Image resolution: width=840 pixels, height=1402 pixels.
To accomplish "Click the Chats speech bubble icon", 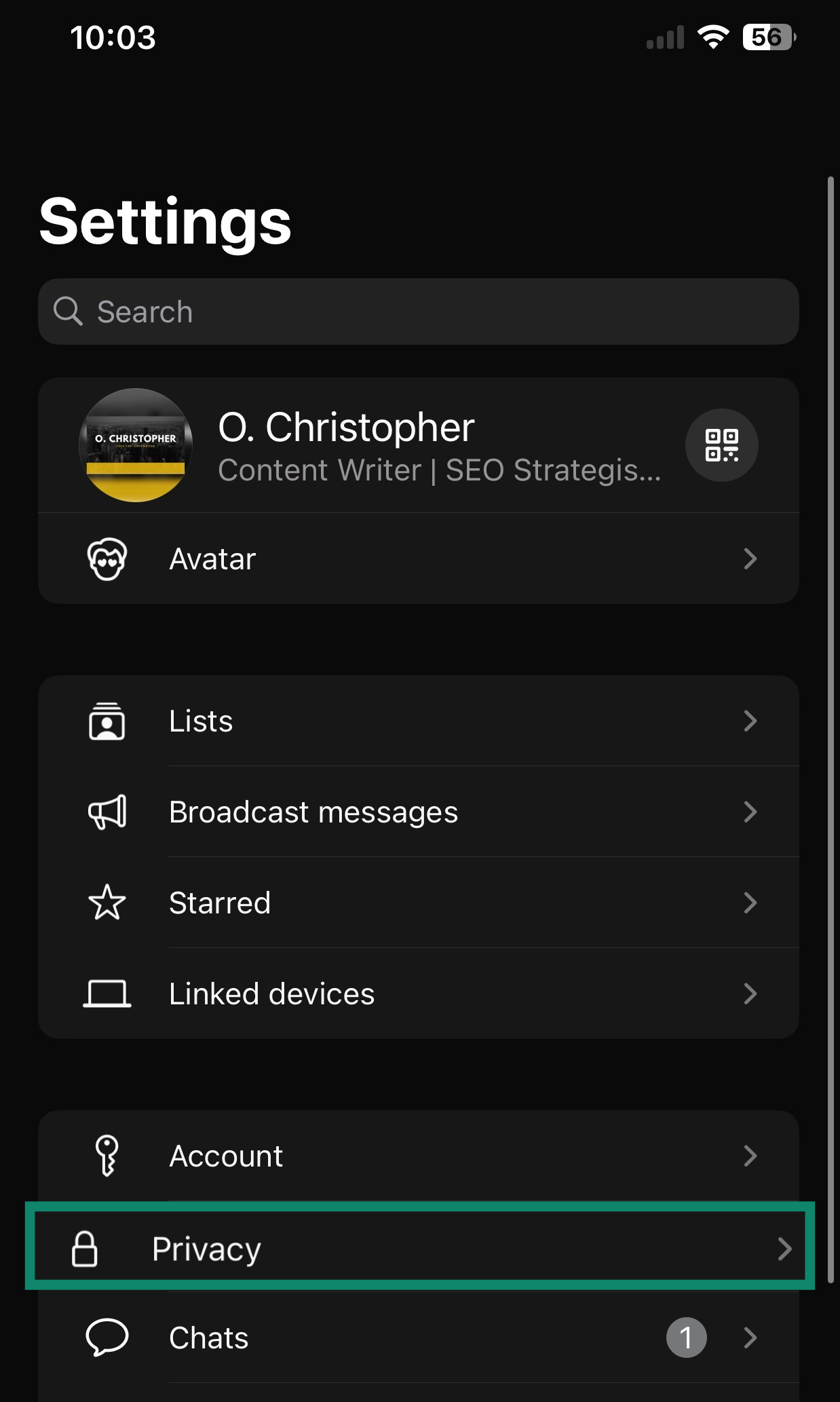I will [x=107, y=1337].
